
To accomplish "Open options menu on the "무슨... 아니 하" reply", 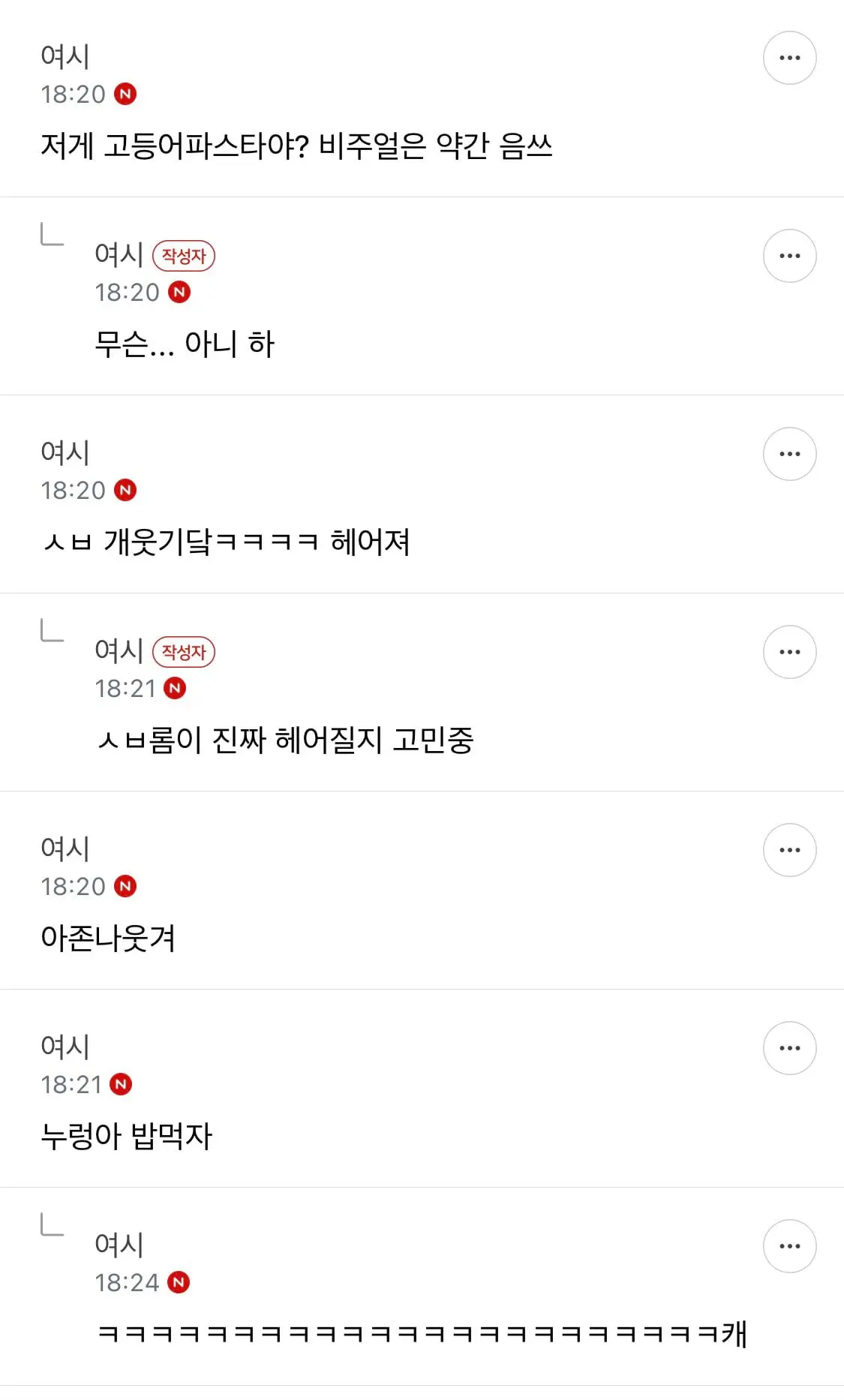I will click(790, 255).
